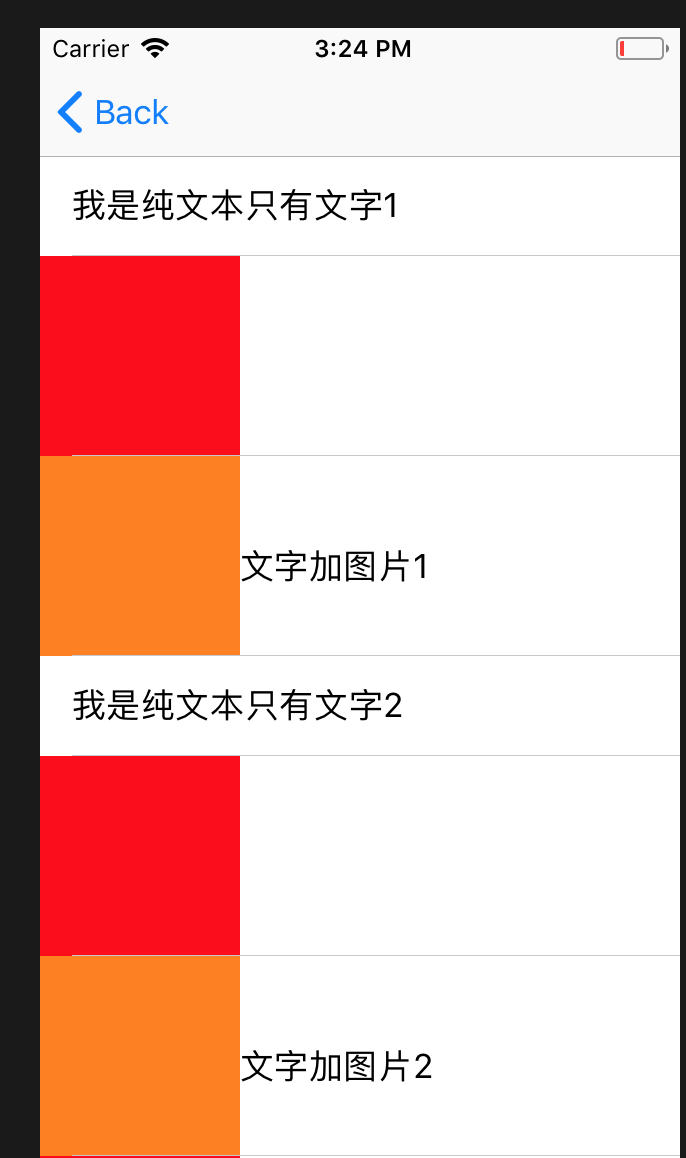This screenshot has height=1158, width=686.
Task: Open the row 文字加图片1
Action: pos(360,555)
